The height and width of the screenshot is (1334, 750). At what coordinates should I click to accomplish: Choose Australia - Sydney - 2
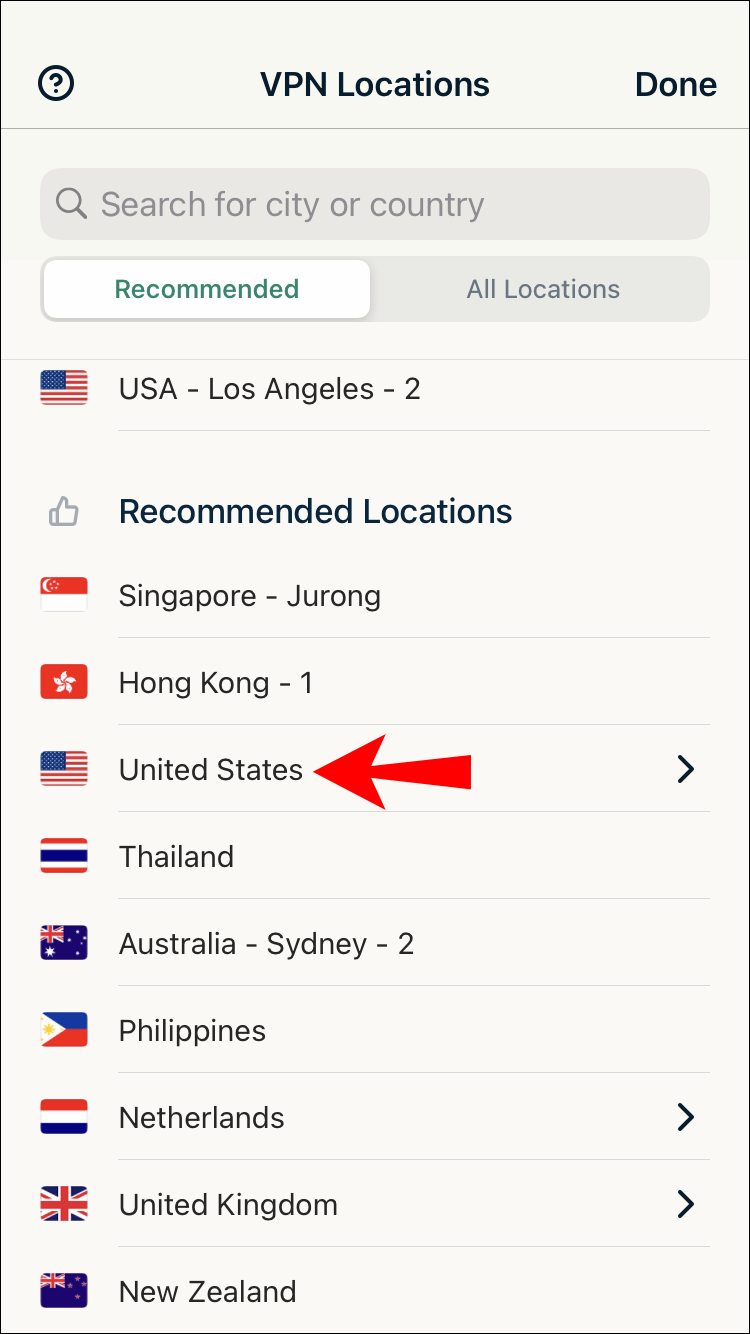266,944
